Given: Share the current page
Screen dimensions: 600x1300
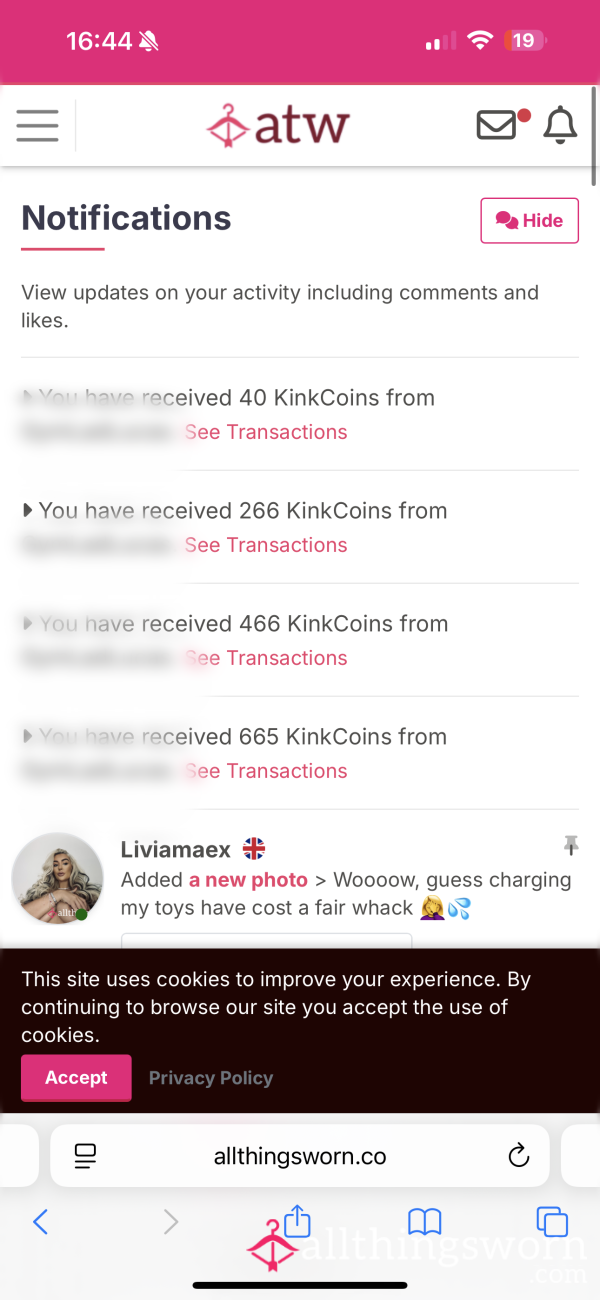Looking at the screenshot, I should pos(297,1220).
